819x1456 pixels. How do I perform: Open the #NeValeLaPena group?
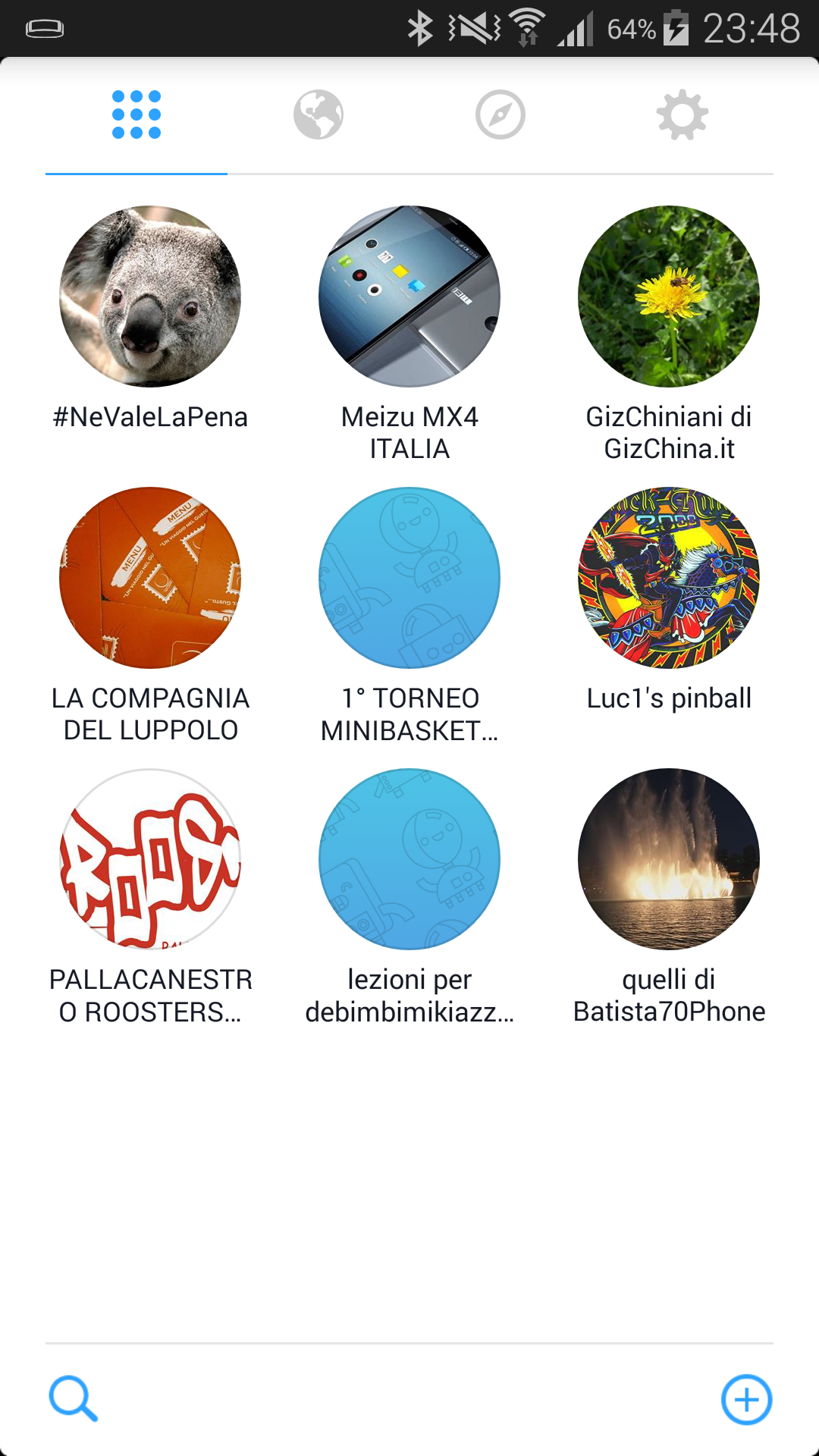pos(150,297)
